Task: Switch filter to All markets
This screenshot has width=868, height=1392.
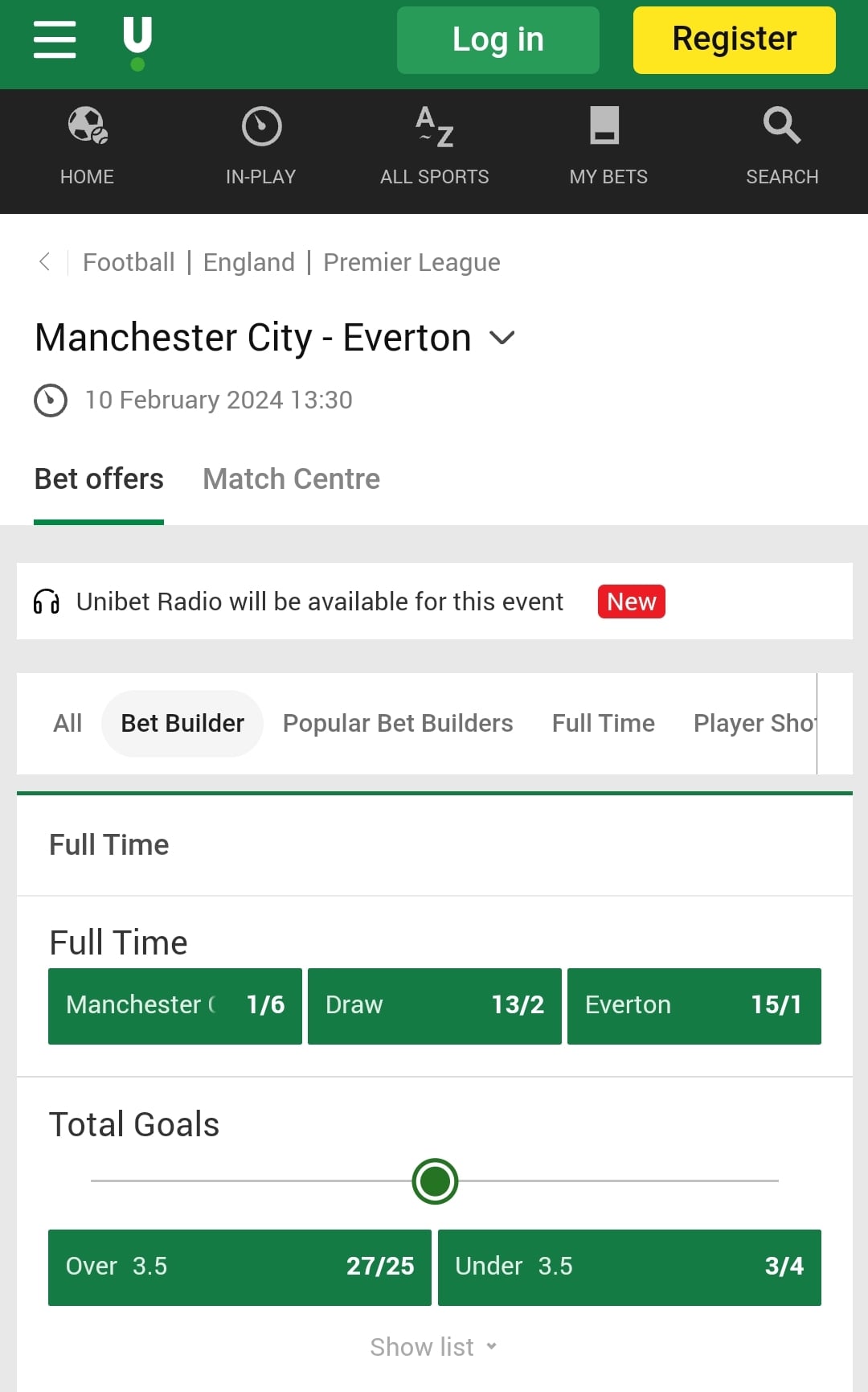Action: coord(68,723)
